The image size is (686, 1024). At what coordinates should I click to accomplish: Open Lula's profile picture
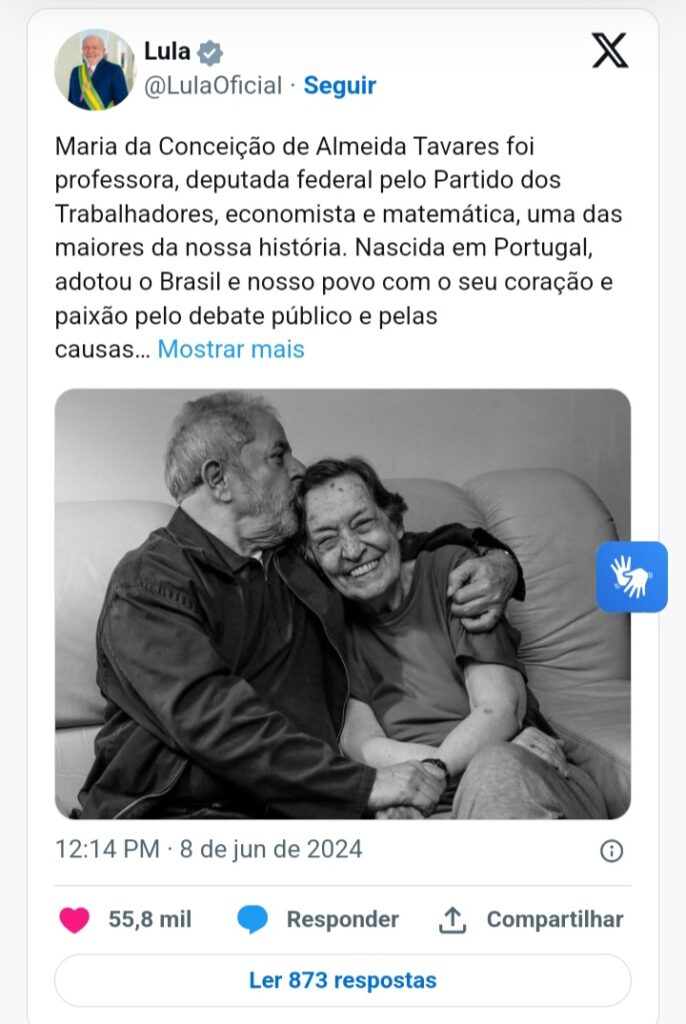pyautogui.click(x=94, y=70)
